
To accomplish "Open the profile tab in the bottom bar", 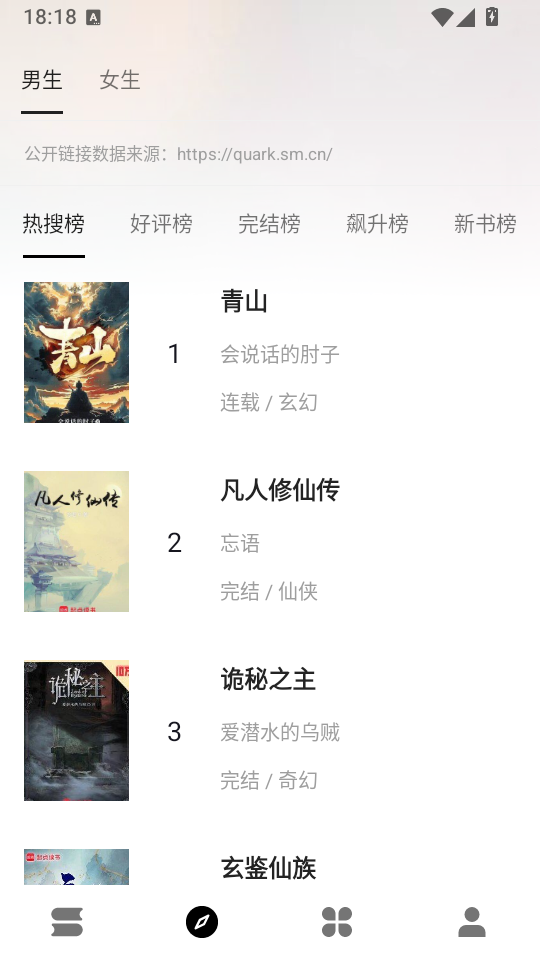I will [x=472, y=922].
